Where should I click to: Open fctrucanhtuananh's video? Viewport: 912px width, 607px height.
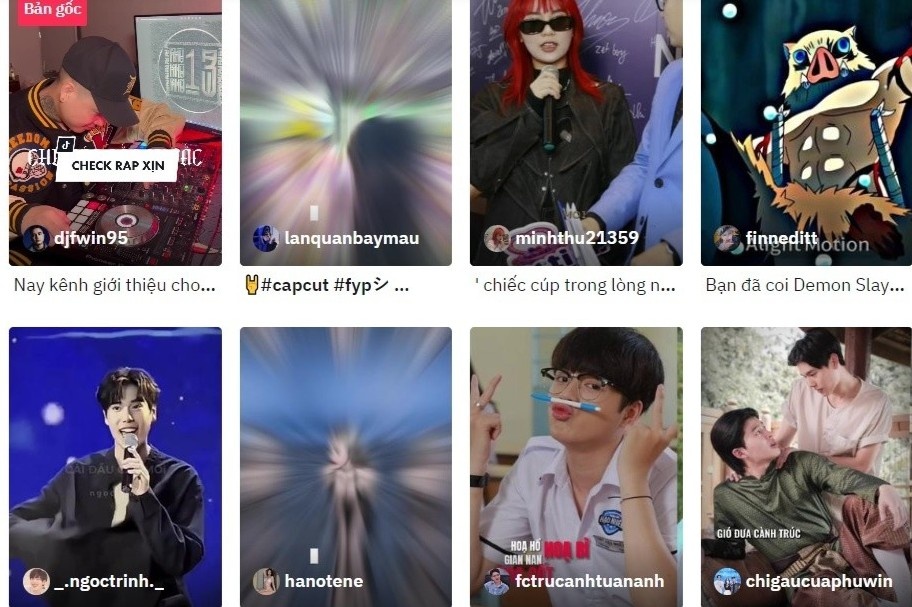pyautogui.click(x=576, y=460)
